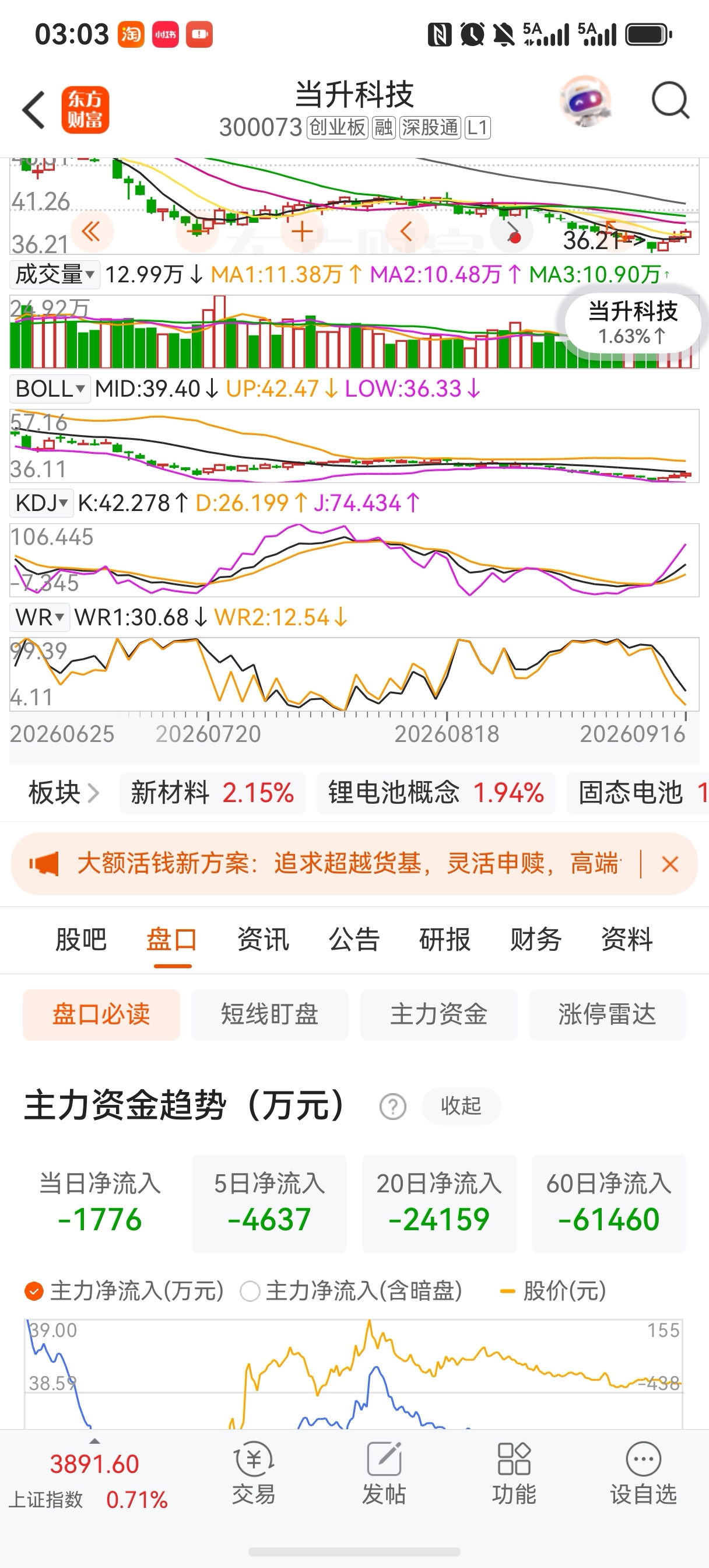Switch to the 股吧 tab

81,939
